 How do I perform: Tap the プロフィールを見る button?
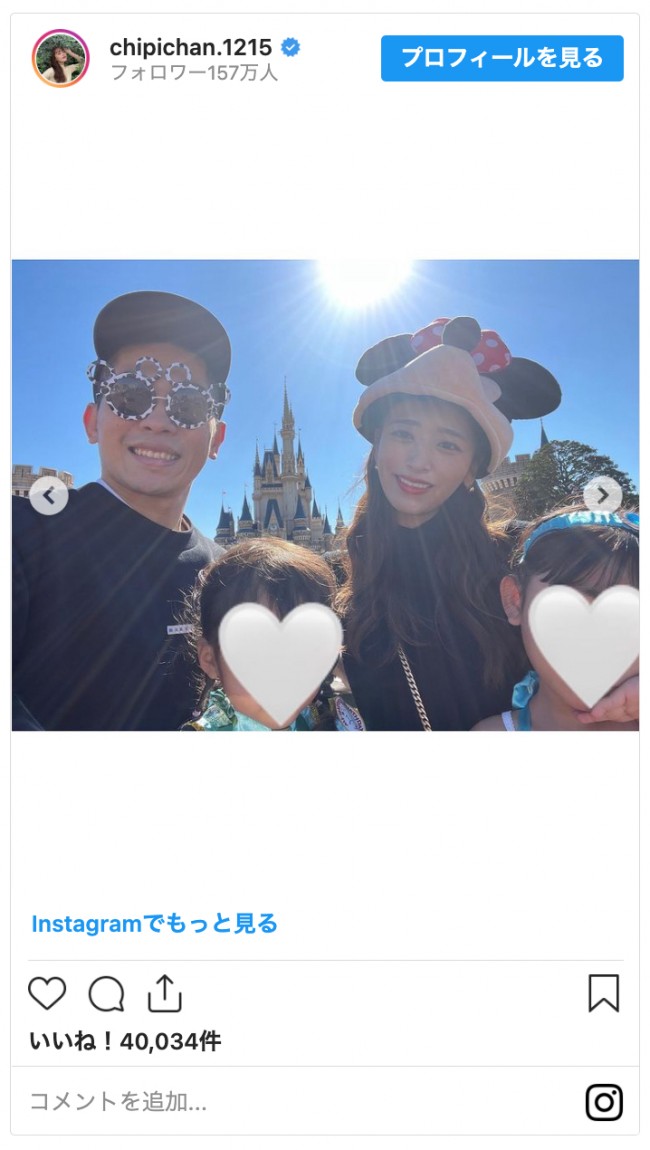point(502,58)
